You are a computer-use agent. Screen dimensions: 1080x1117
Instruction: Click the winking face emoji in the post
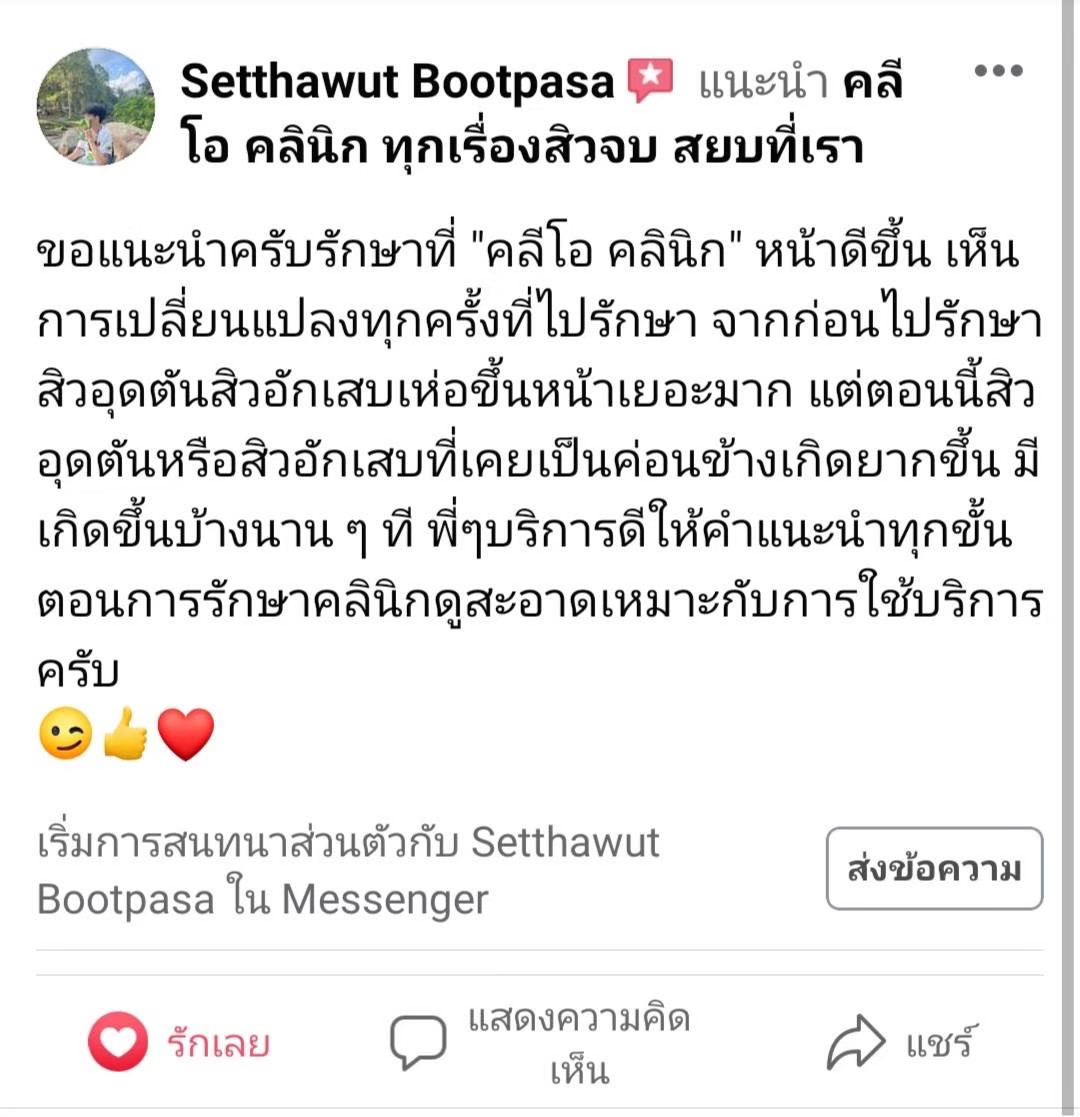[x=63, y=737]
